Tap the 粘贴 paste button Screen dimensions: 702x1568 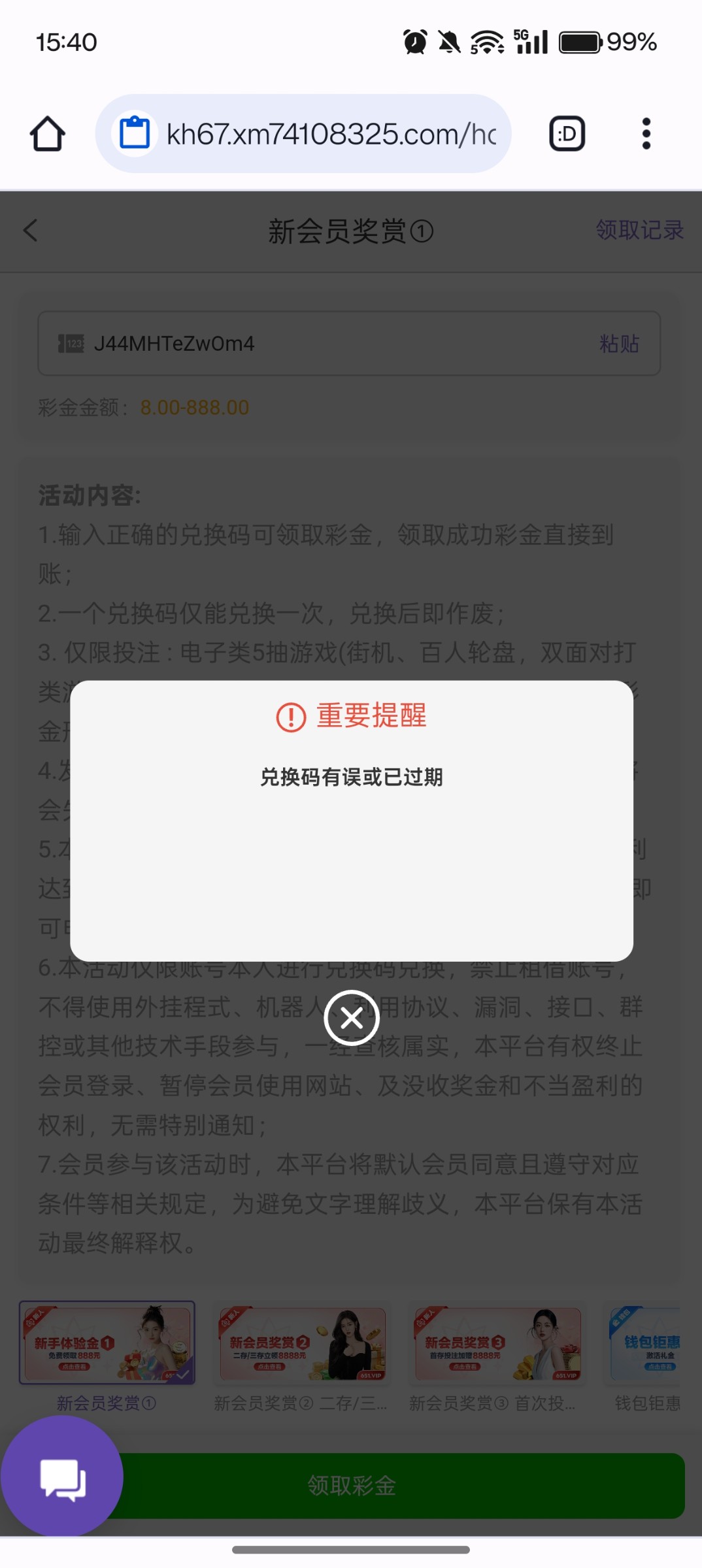coord(618,344)
